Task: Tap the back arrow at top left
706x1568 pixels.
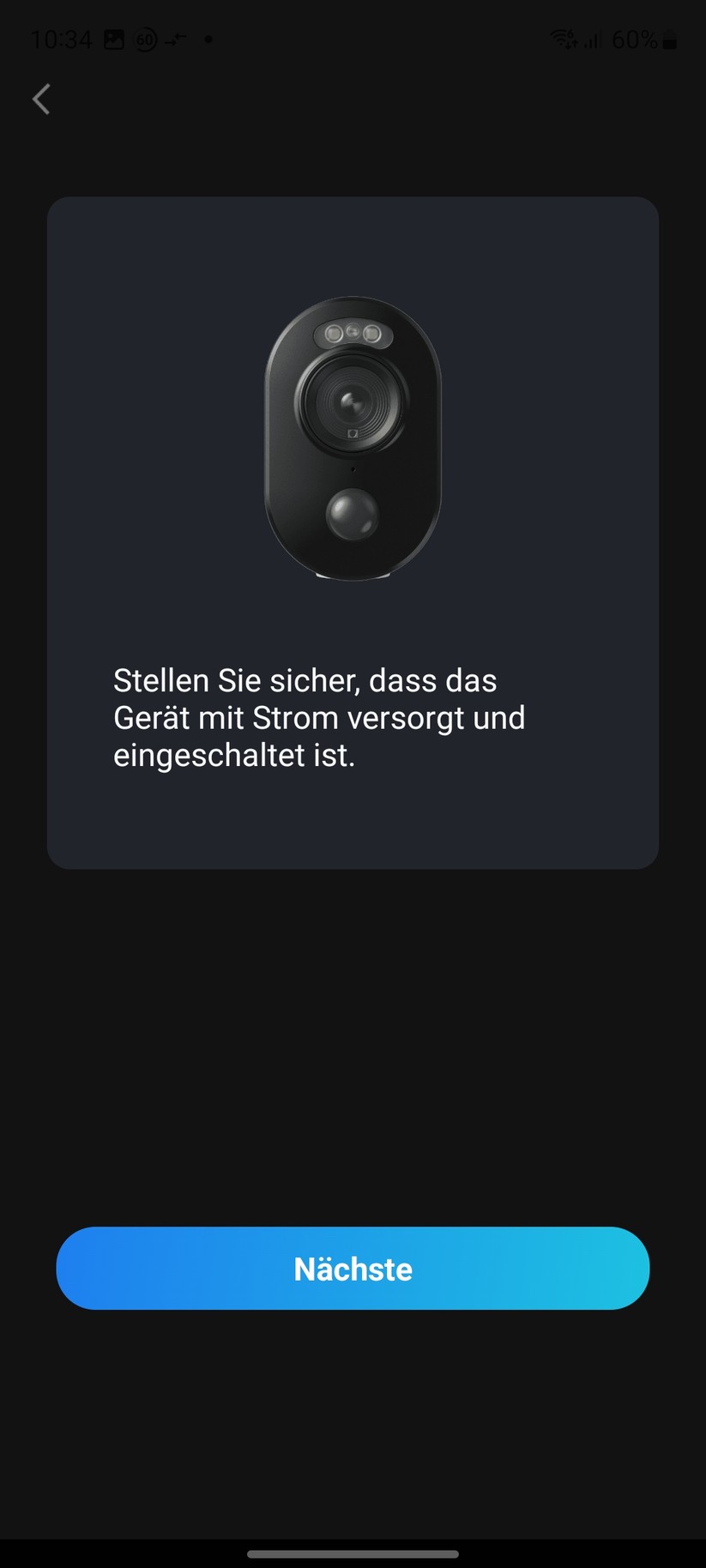Action: [40, 99]
